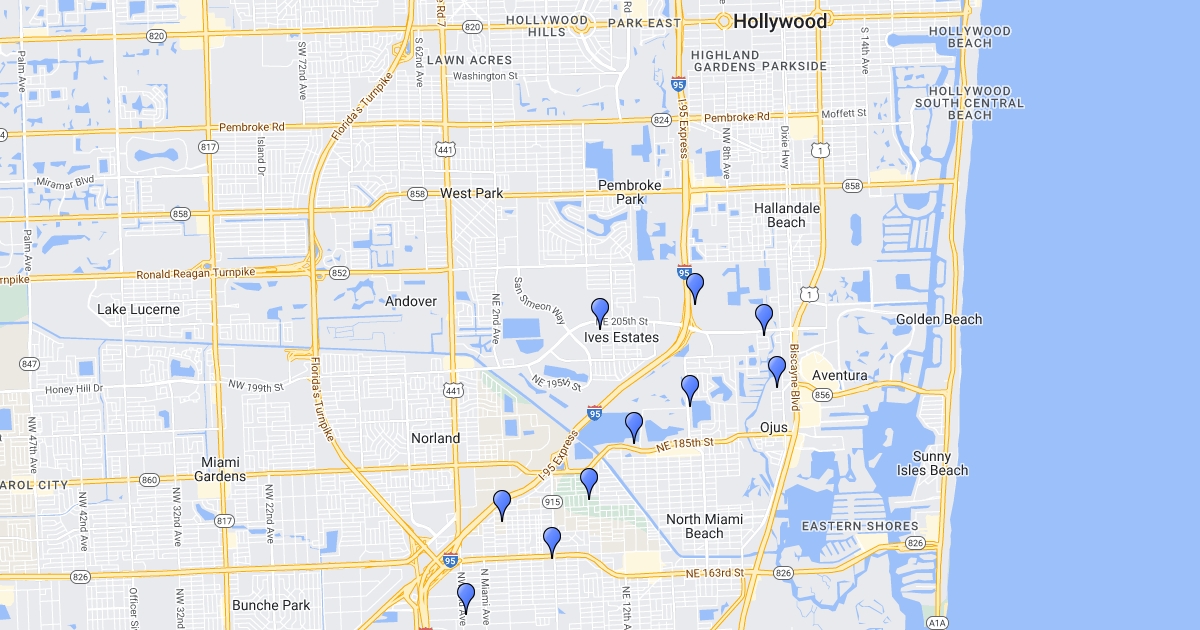Tap the bottom pin near N Miami Ave
This screenshot has height=630, width=1200.
(x=465, y=596)
